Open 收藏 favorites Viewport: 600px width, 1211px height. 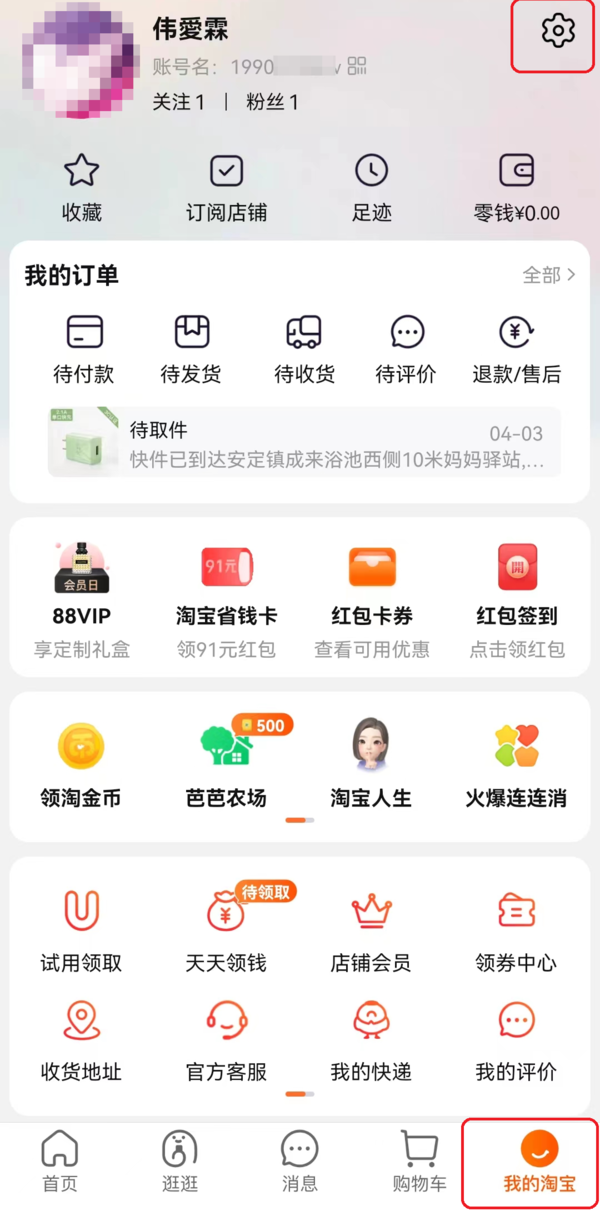point(82,188)
